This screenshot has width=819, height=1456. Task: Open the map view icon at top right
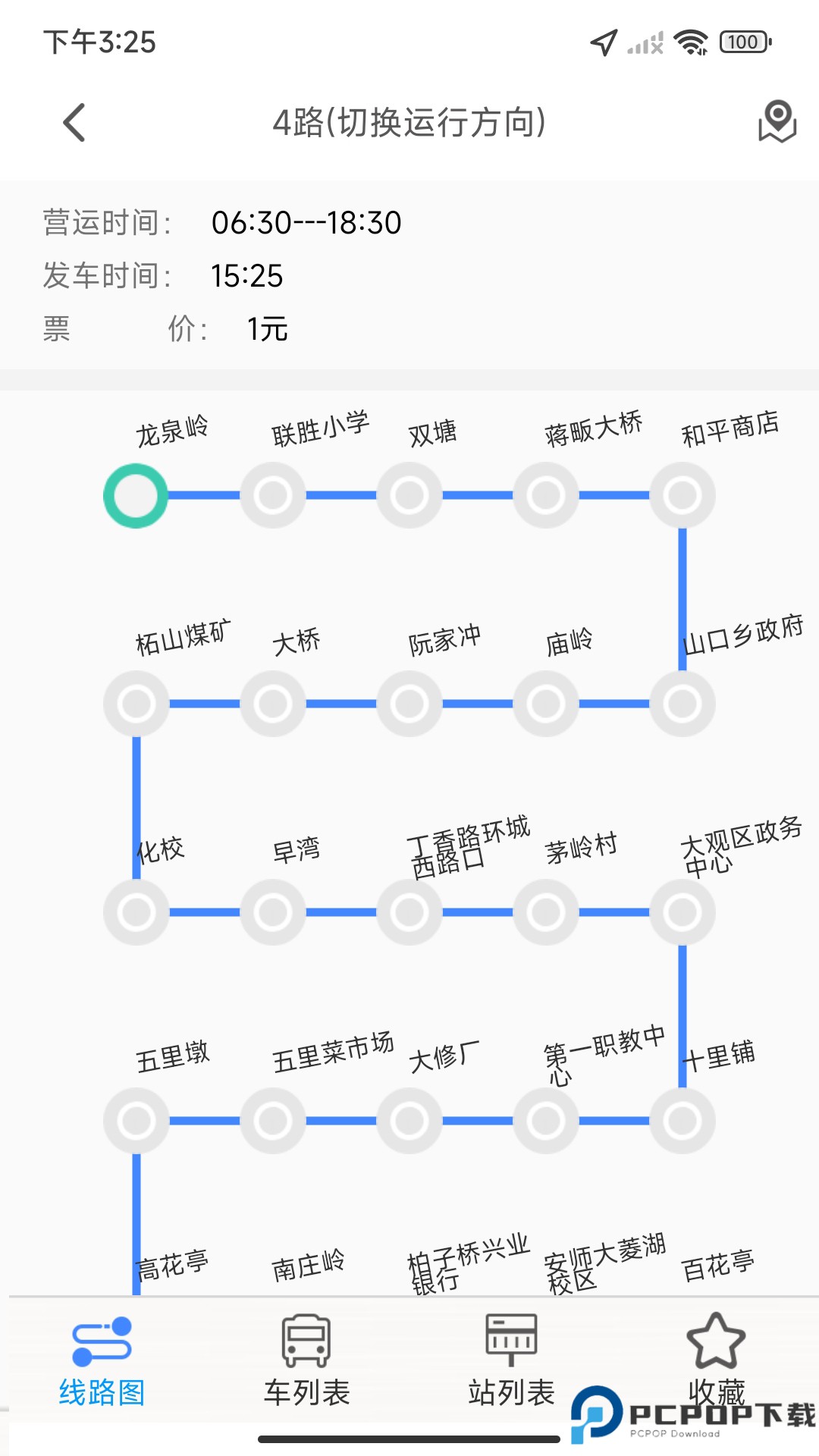point(777,122)
